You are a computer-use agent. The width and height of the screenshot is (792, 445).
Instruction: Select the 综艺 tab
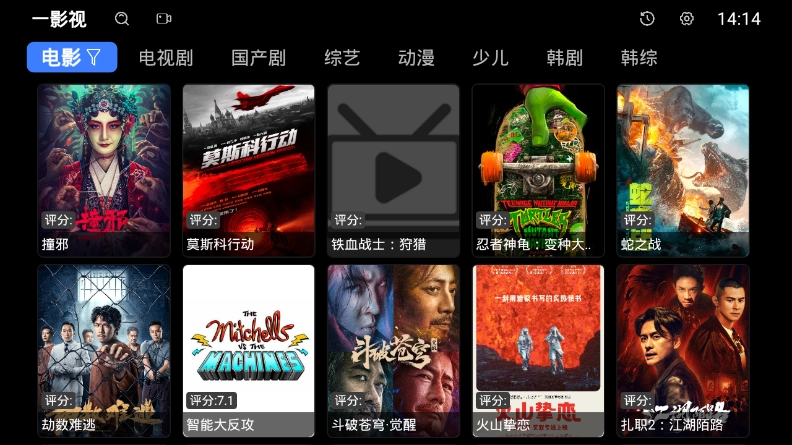pos(342,58)
